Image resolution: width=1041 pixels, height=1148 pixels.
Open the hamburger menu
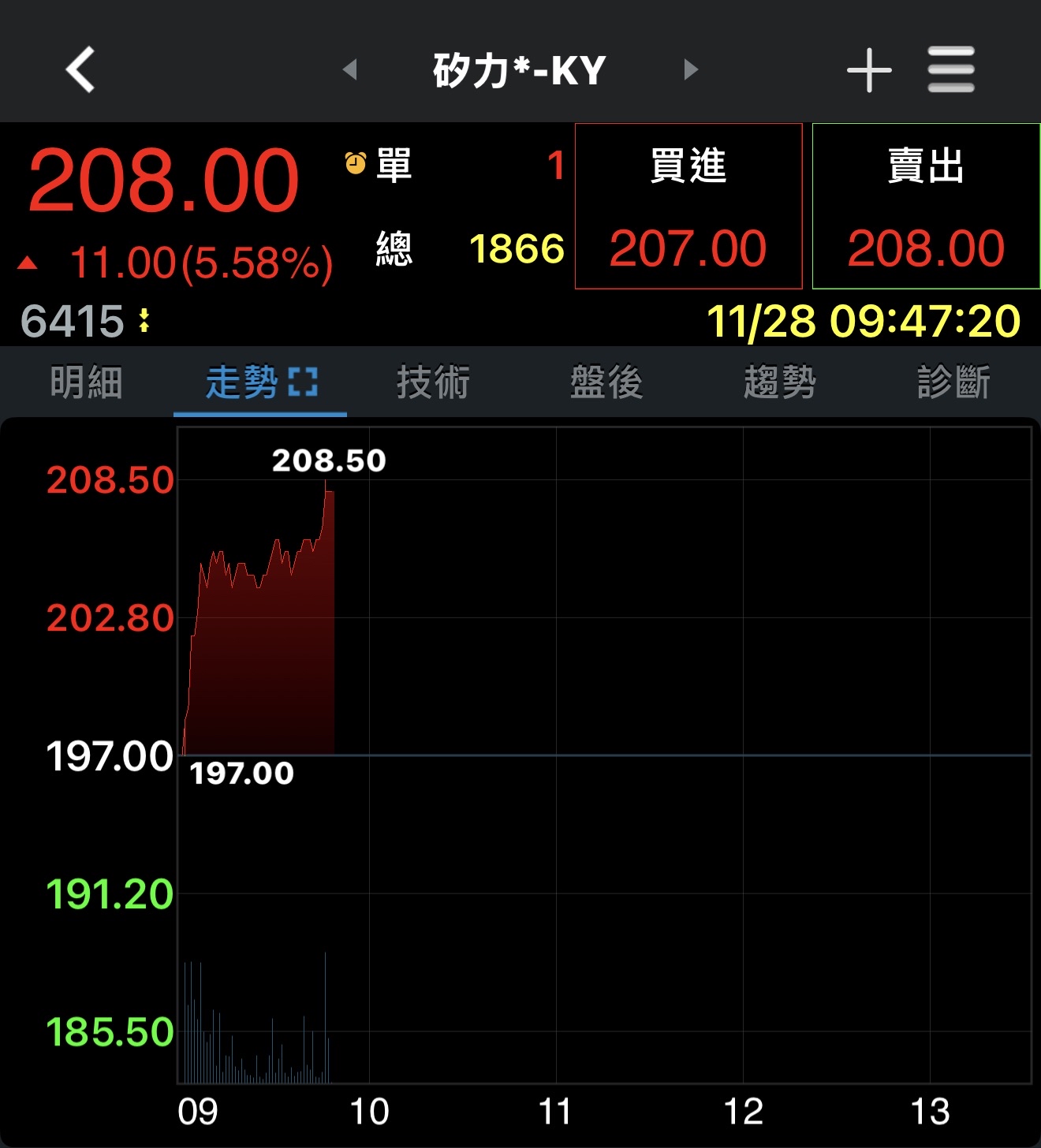coord(951,69)
